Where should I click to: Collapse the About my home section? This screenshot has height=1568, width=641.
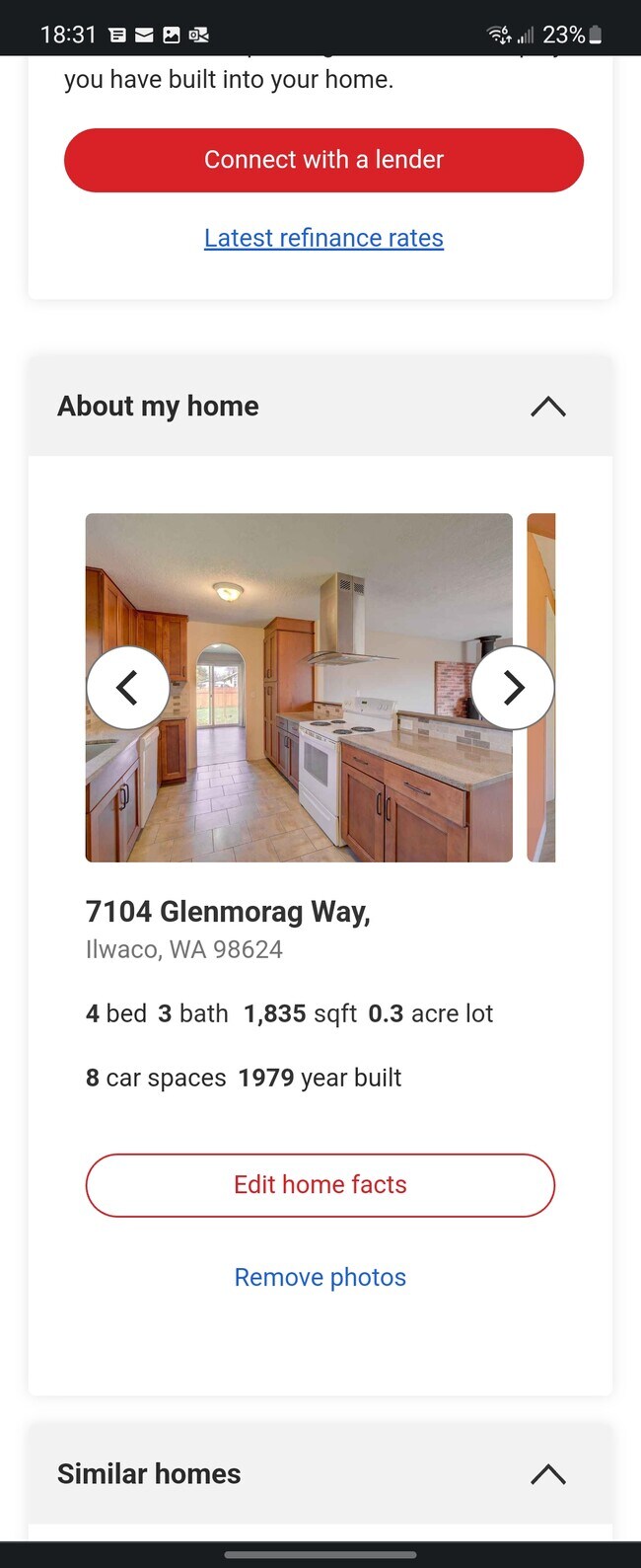click(547, 407)
